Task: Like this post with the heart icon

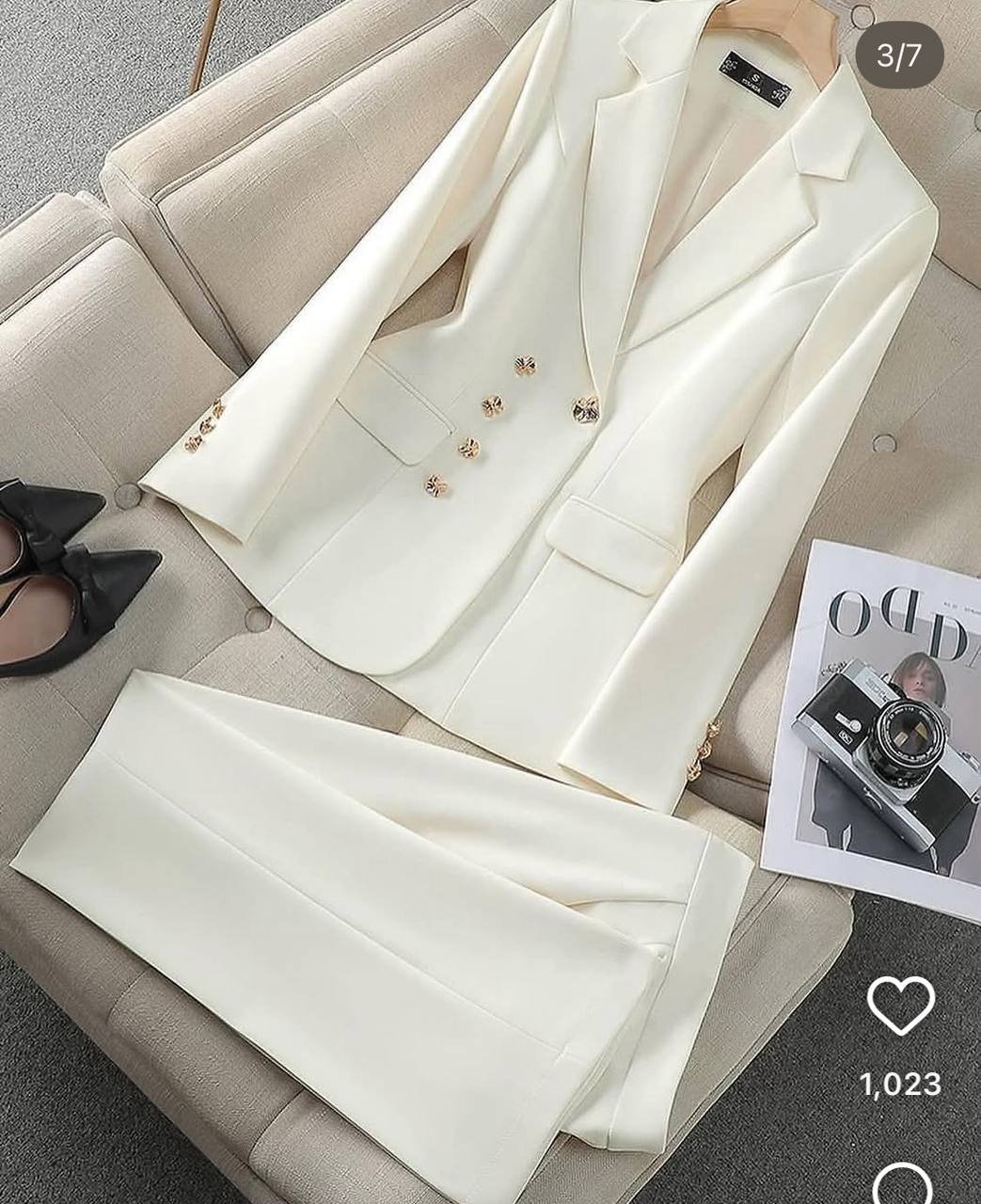Action: (x=900, y=1006)
